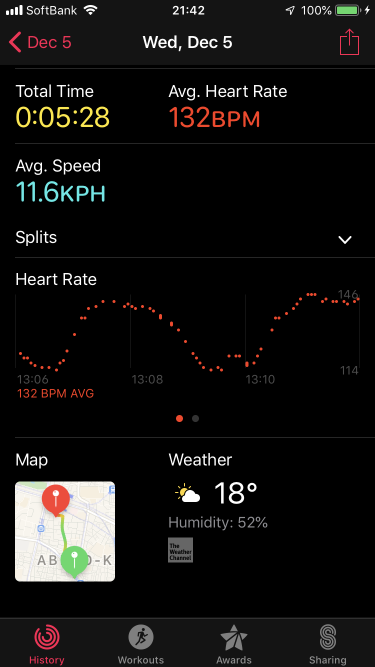Image resolution: width=375 pixels, height=667 pixels.
Task: Expand the Splits section
Action: coord(184,238)
